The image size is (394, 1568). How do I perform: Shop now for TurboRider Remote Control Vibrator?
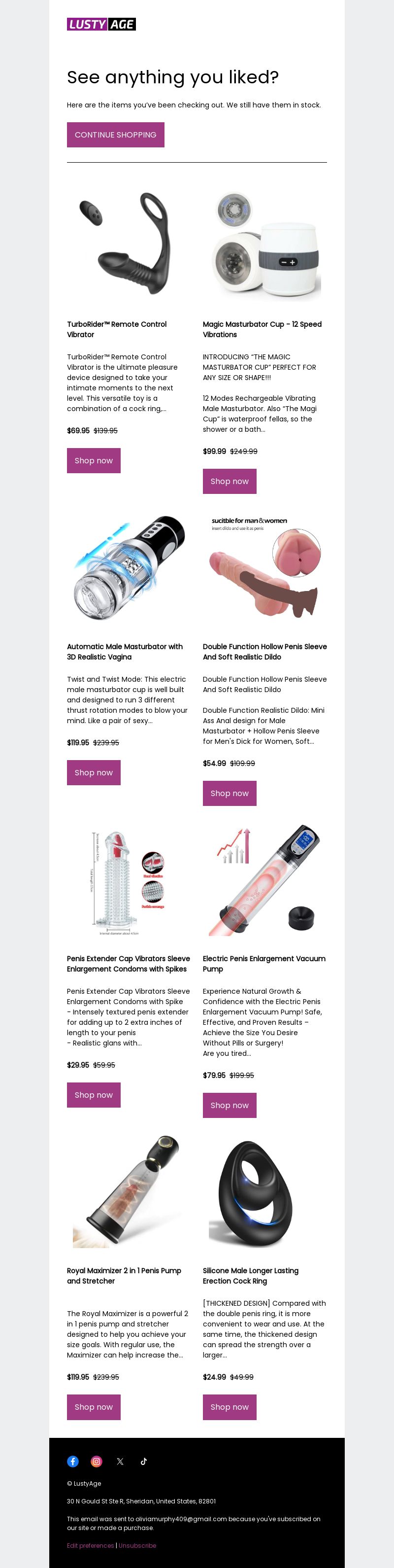pos(94,460)
